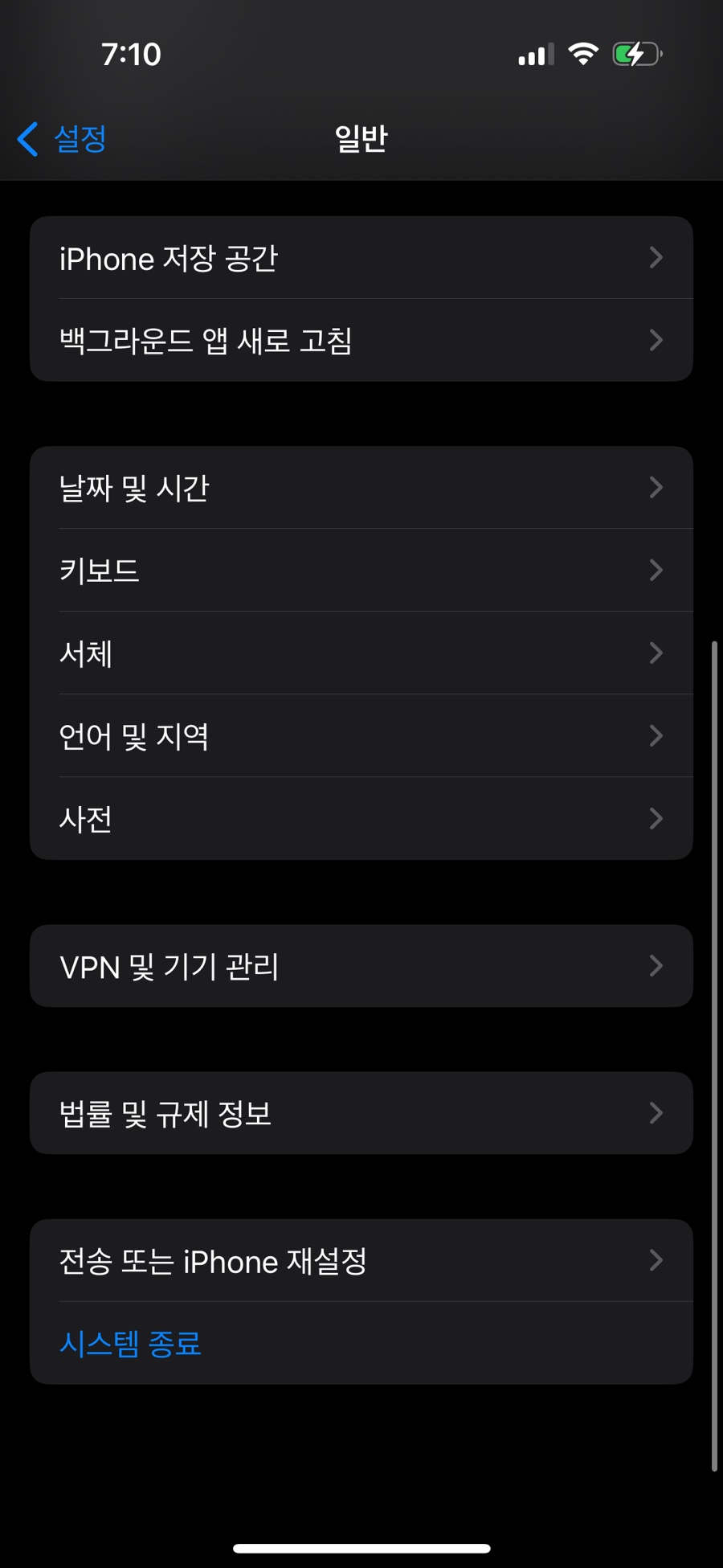Open iPhone 저장 공간
723x1568 pixels.
point(361,258)
